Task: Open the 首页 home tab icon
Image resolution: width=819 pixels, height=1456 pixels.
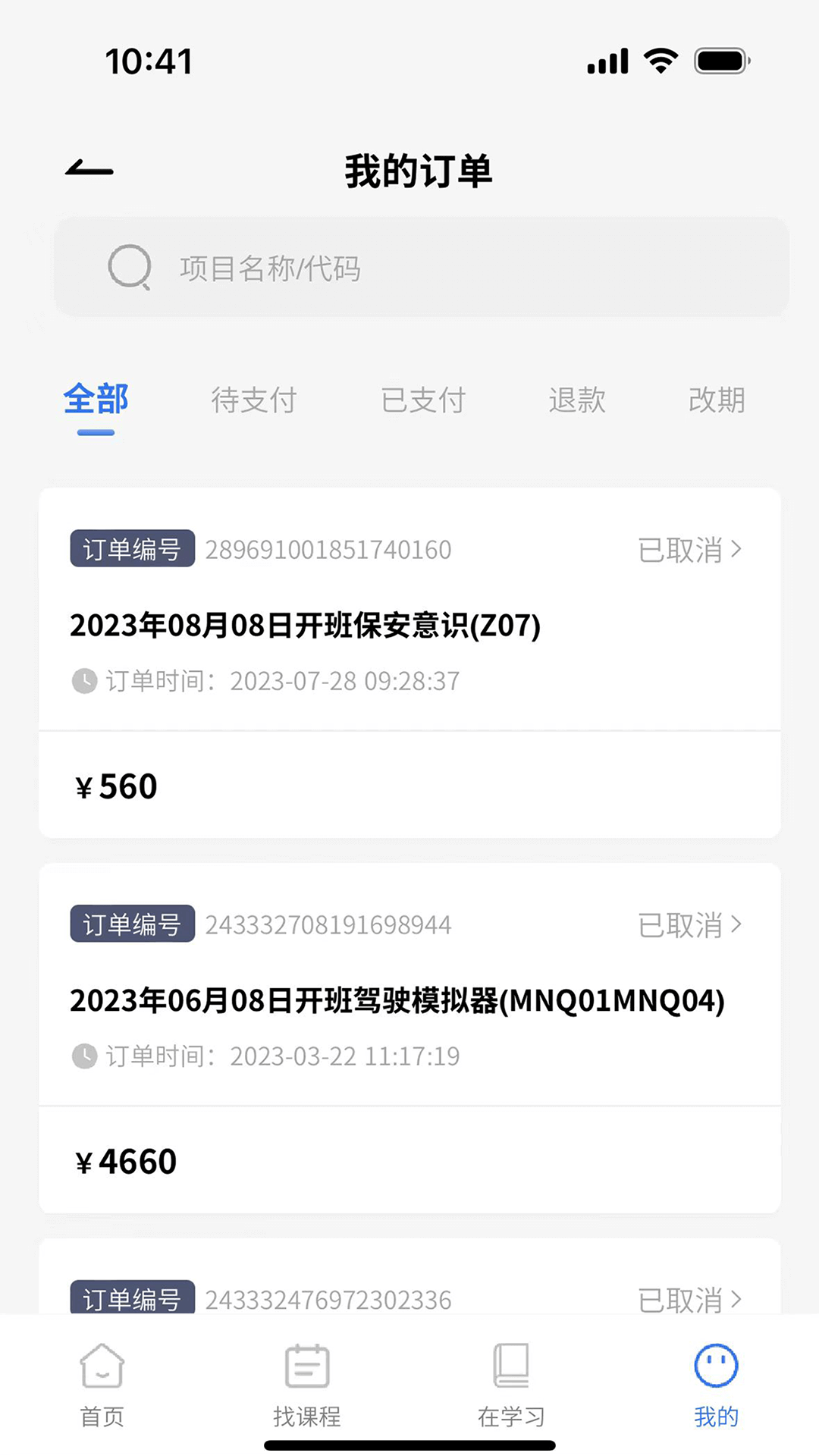Action: pos(101,1367)
